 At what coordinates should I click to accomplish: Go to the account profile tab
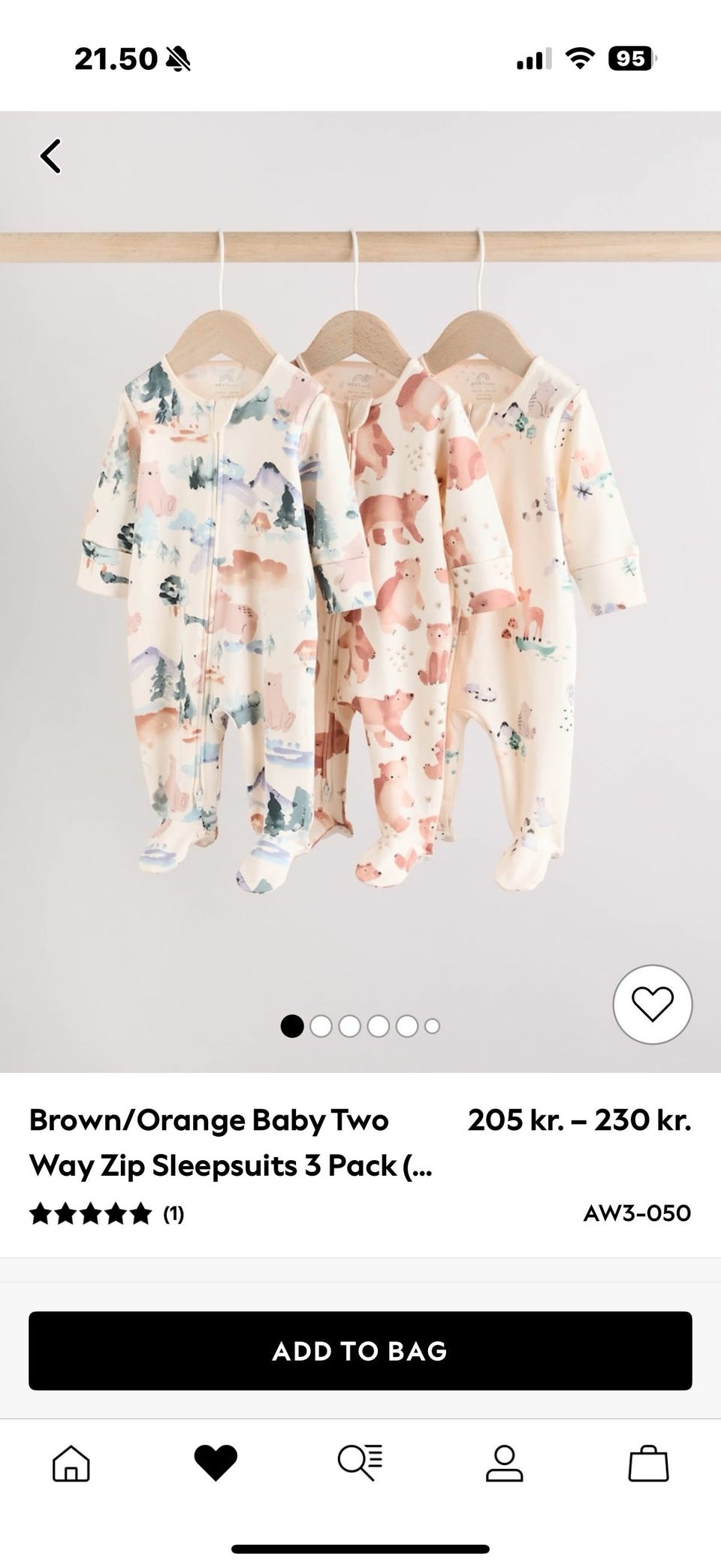pyautogui.click(x=504, y=1463)
